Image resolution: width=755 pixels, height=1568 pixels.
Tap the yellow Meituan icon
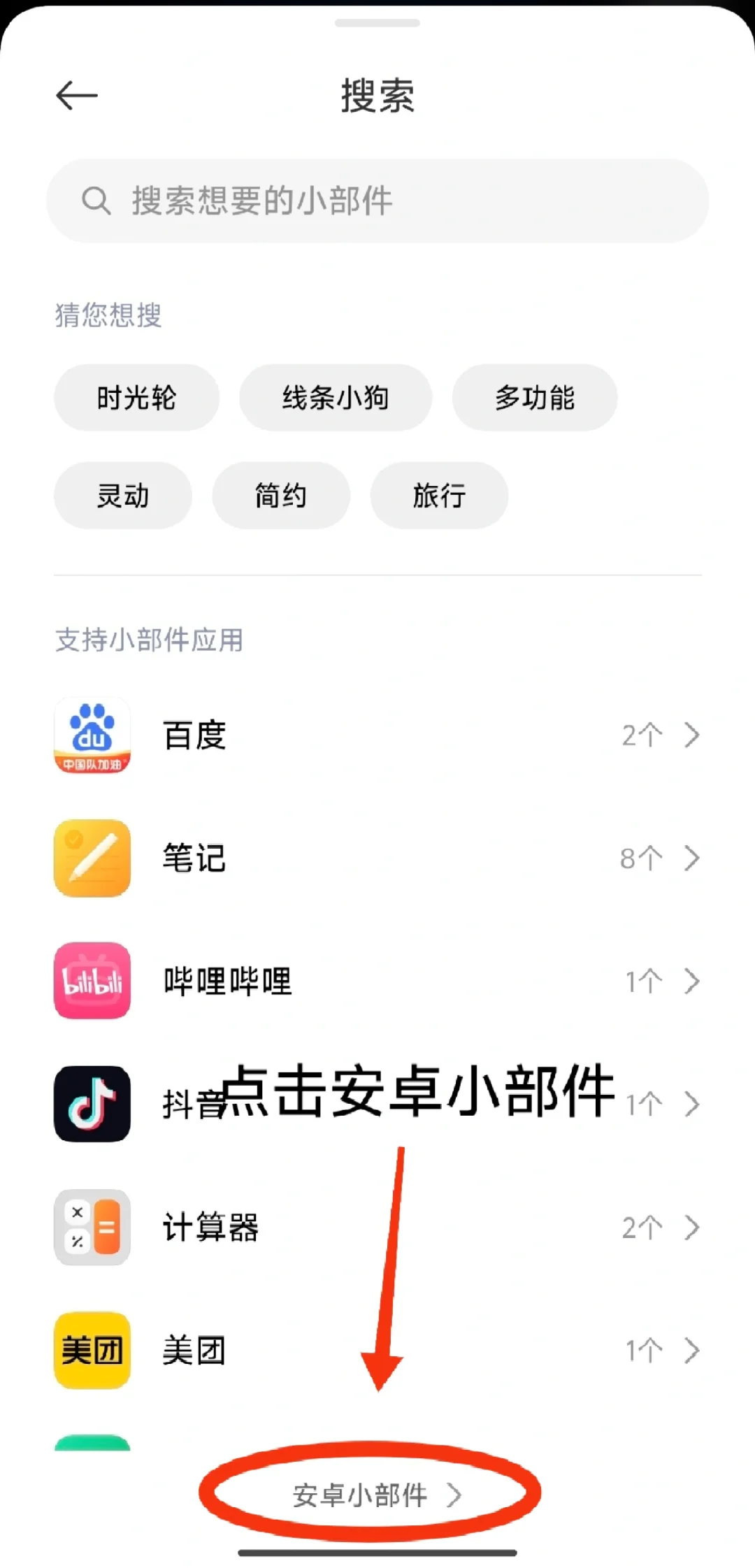point(92,1349)
